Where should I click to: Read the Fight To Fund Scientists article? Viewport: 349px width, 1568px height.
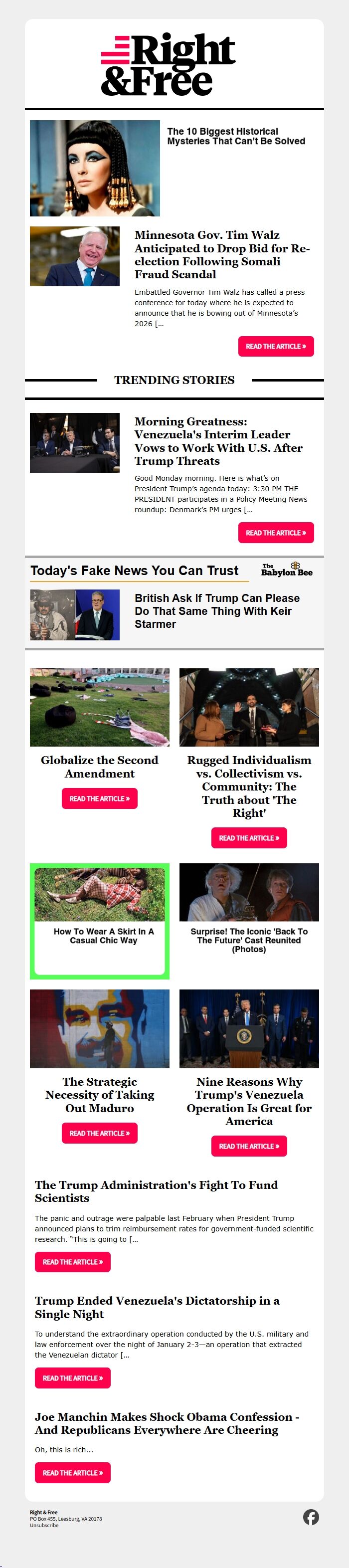point(72,1262)
